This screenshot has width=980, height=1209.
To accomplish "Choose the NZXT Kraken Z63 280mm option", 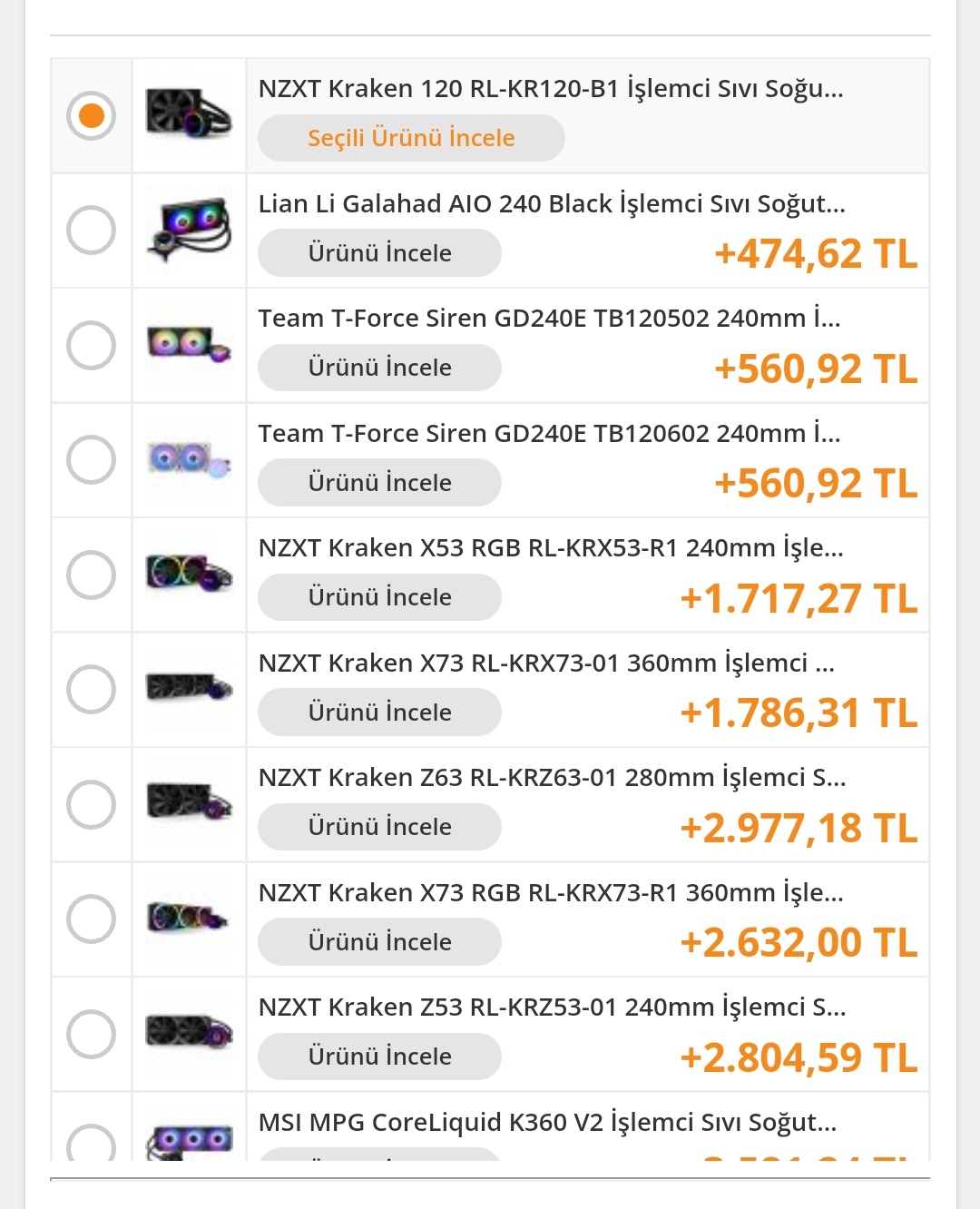I will (91, 804).
